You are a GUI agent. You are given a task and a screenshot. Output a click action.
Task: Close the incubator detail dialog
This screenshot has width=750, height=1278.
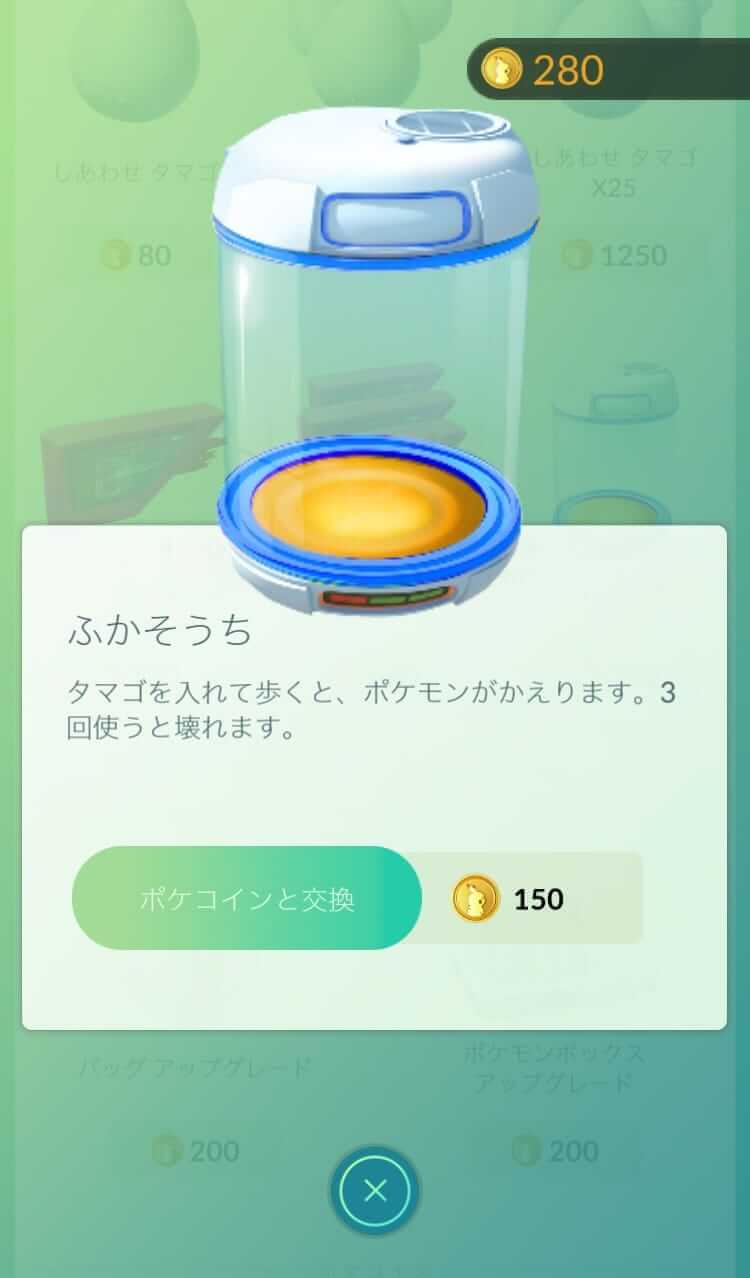375,1190
